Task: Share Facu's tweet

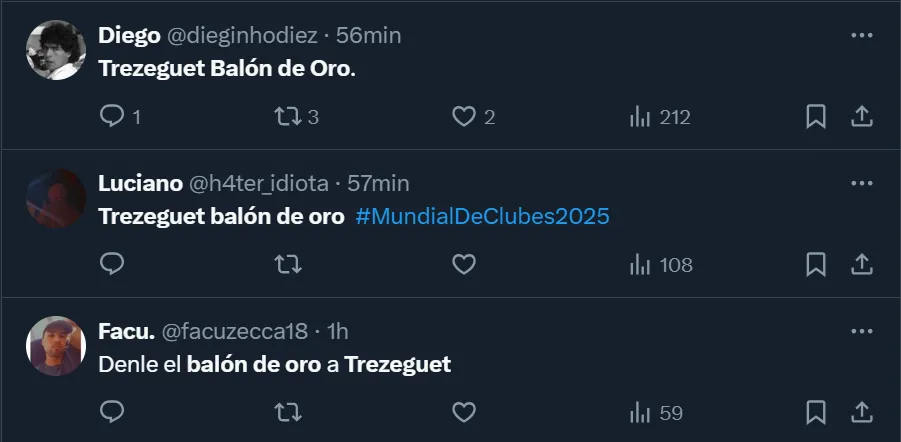Action: [x=861, y=411]
